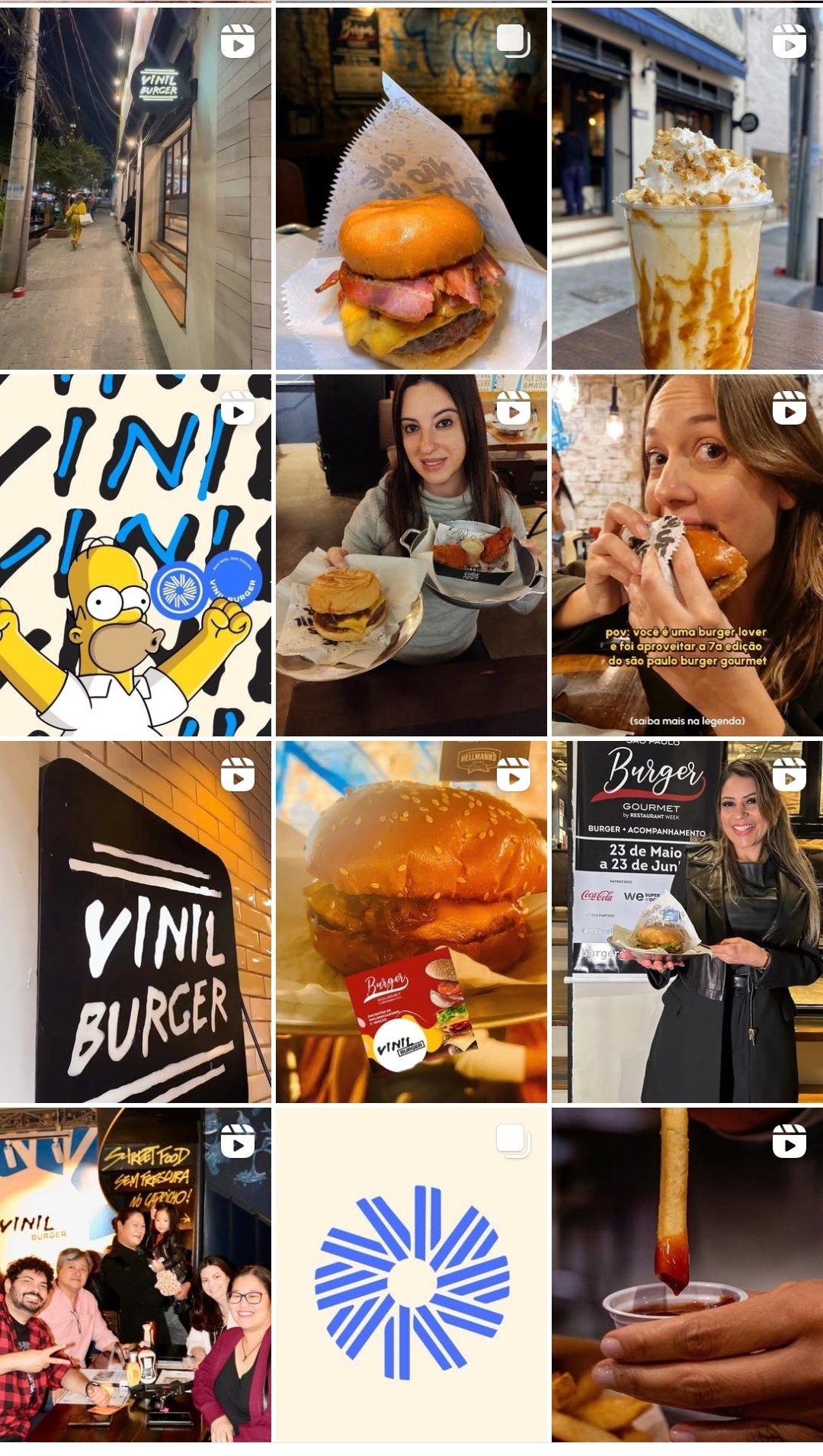Open the black Vinil Burger sign reel
The image size is (823, 1456).
coord(135,922)
